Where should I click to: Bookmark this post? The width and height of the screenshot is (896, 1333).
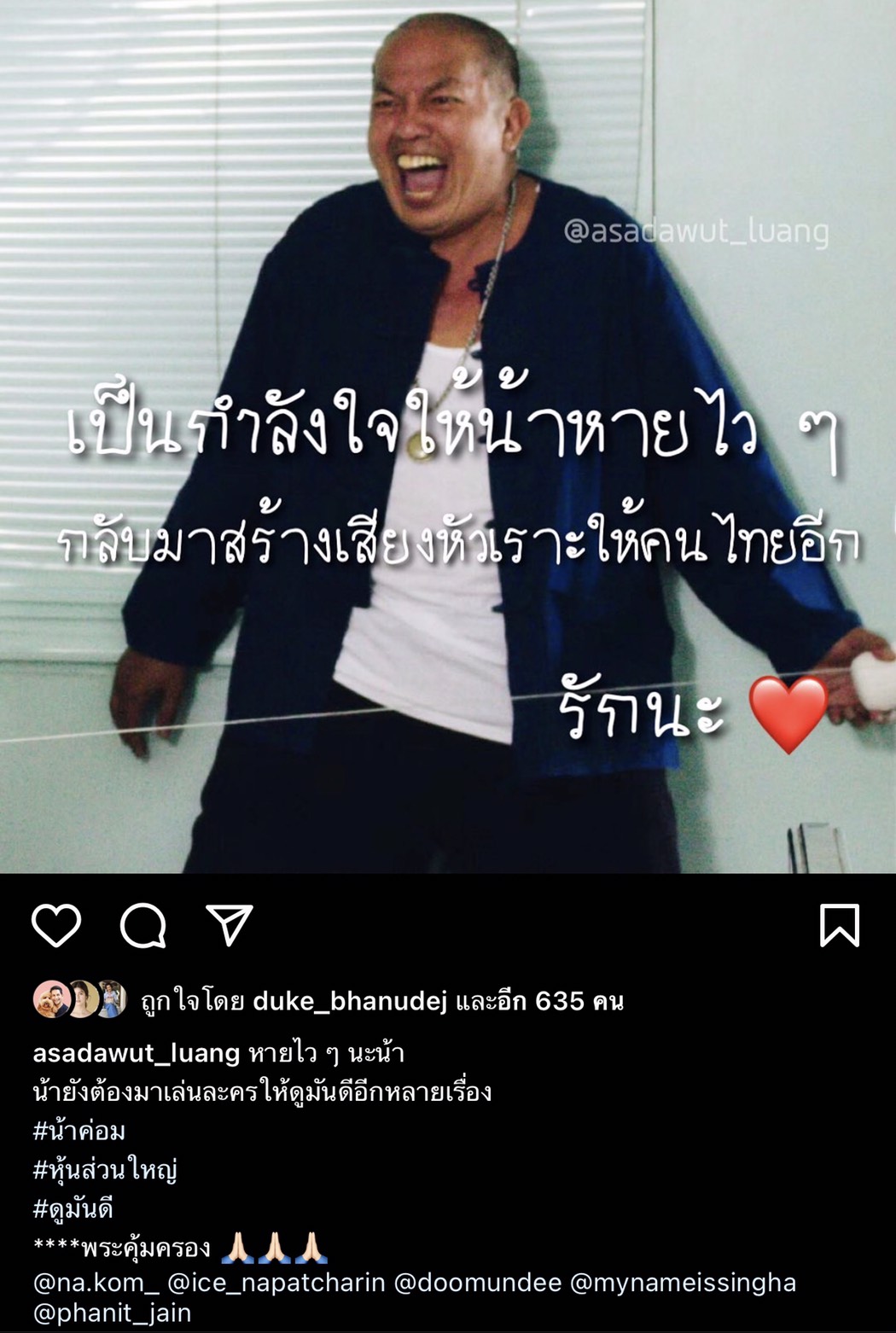click(x=839, y=926)
